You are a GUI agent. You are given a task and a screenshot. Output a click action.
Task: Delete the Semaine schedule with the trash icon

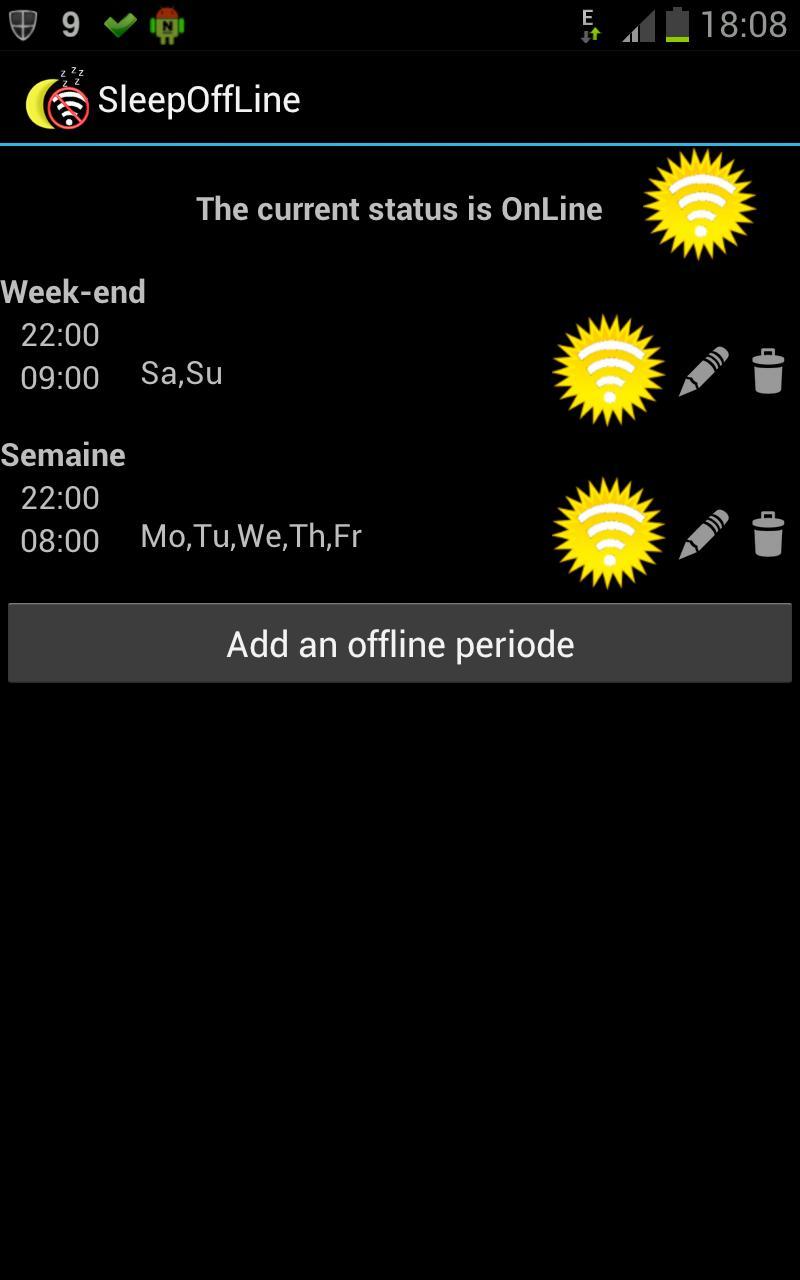point(768,532)
